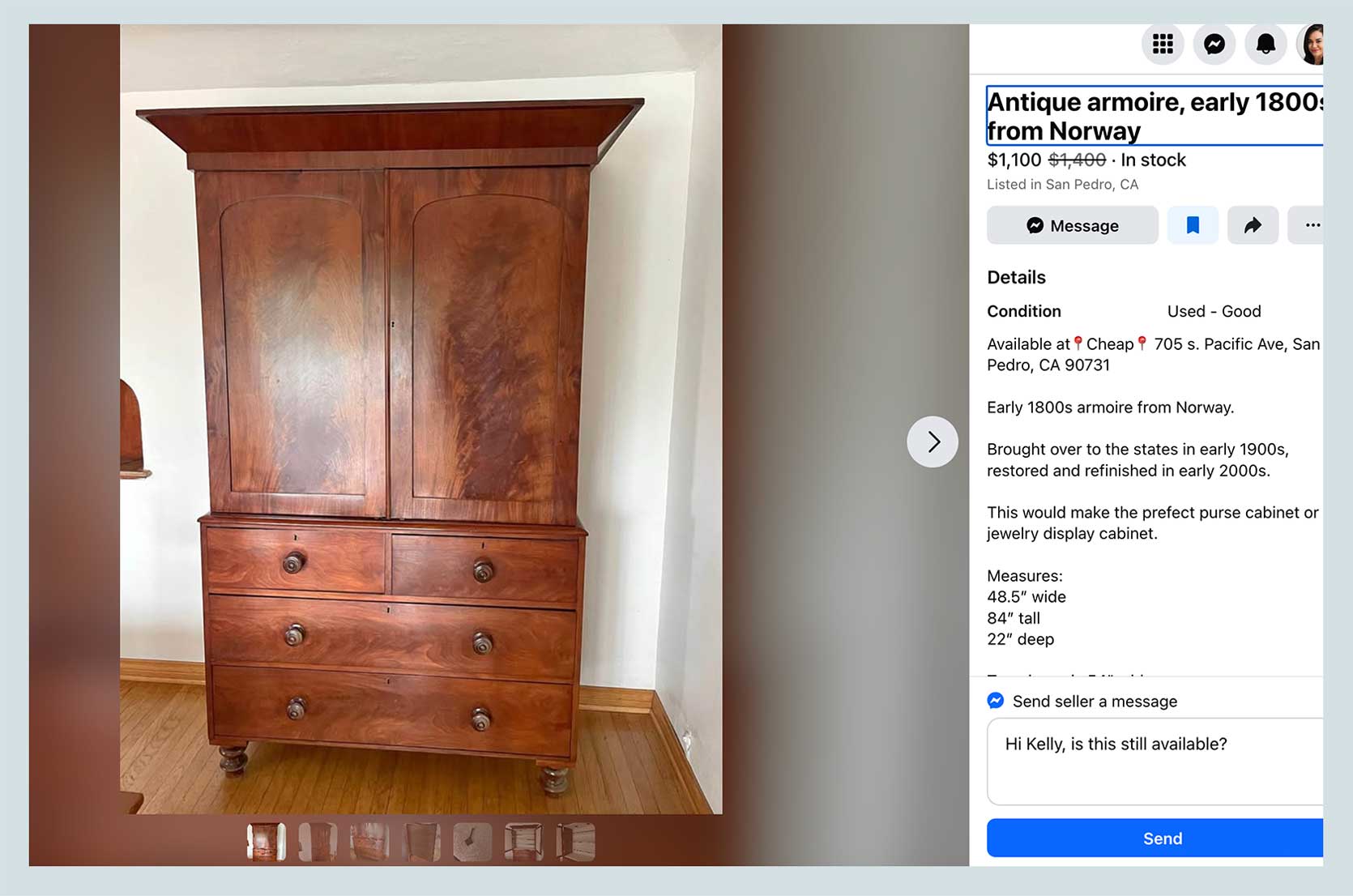
Task: Share this armoire listing
Action: [x=1253, y=225]
